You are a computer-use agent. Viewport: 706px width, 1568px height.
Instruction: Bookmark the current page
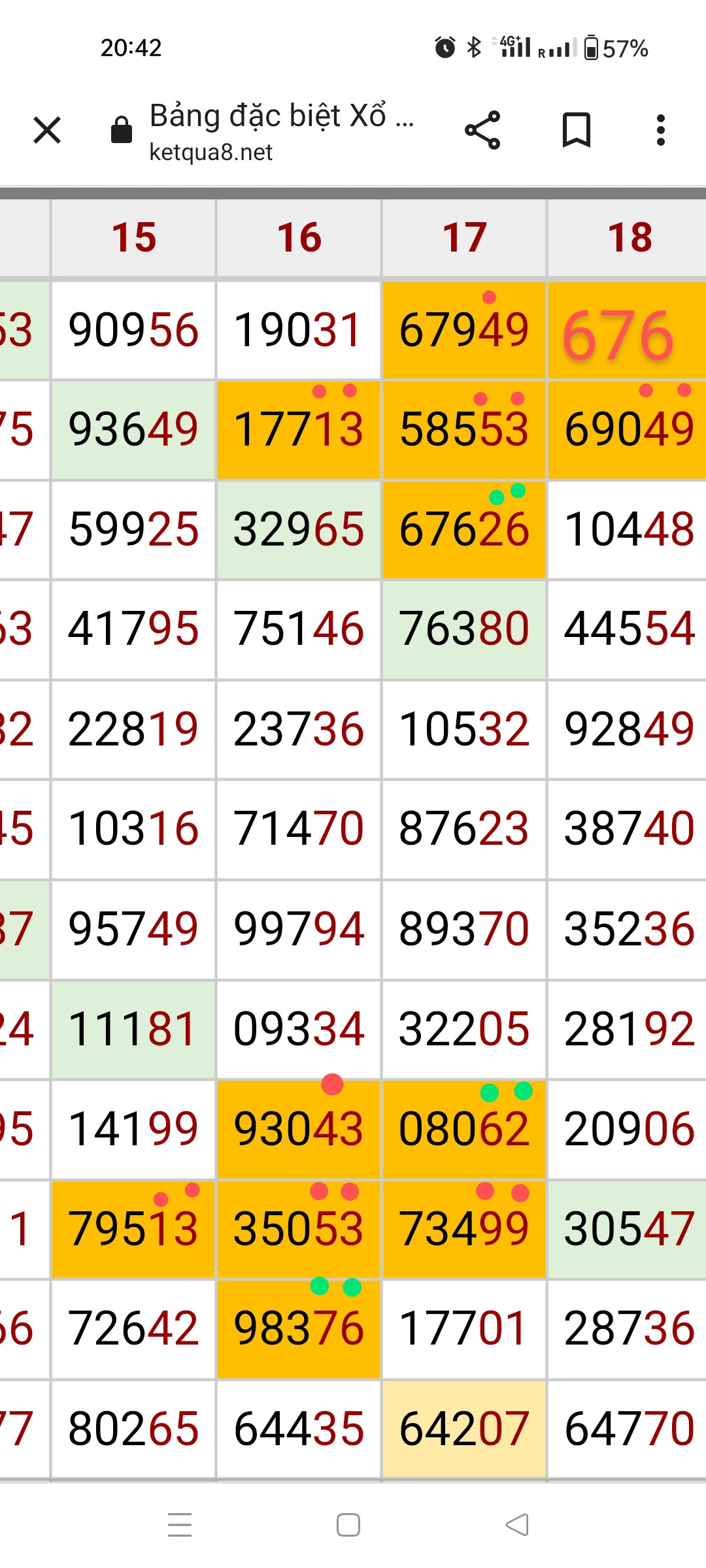(x=577, y=130)
